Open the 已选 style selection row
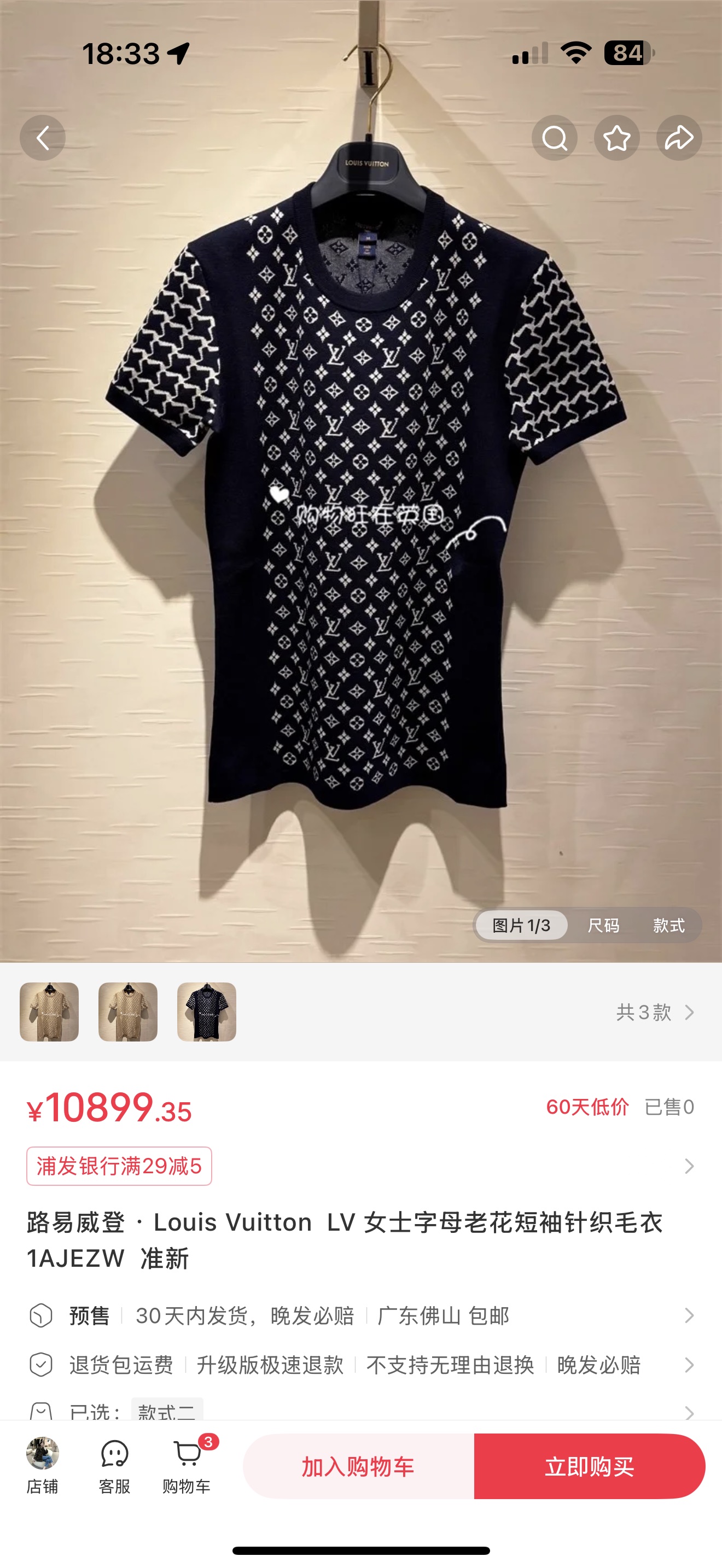This screenshot has height=1568, width=722. [360, 1410]
